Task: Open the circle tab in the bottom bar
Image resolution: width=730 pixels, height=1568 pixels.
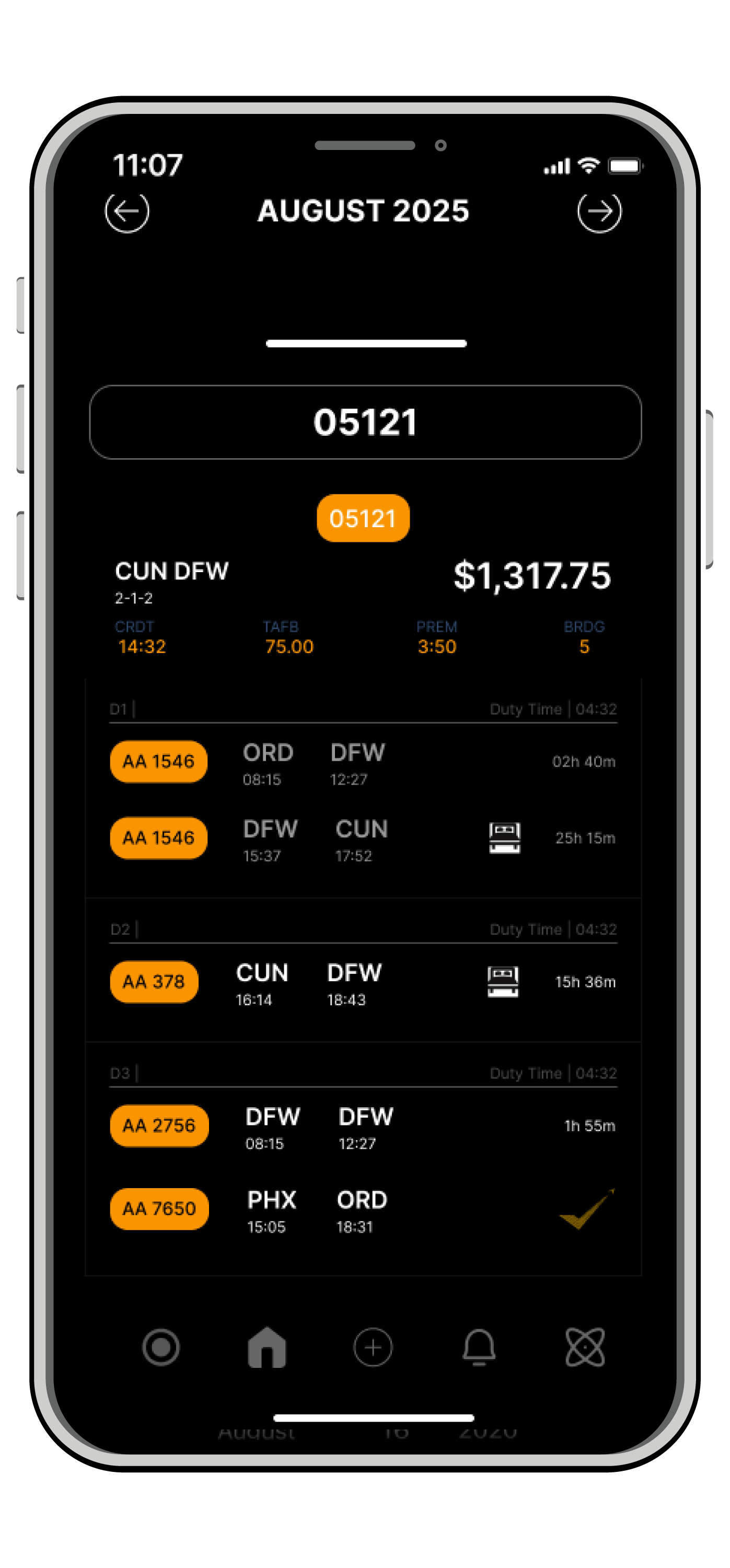Action: 161,1347
